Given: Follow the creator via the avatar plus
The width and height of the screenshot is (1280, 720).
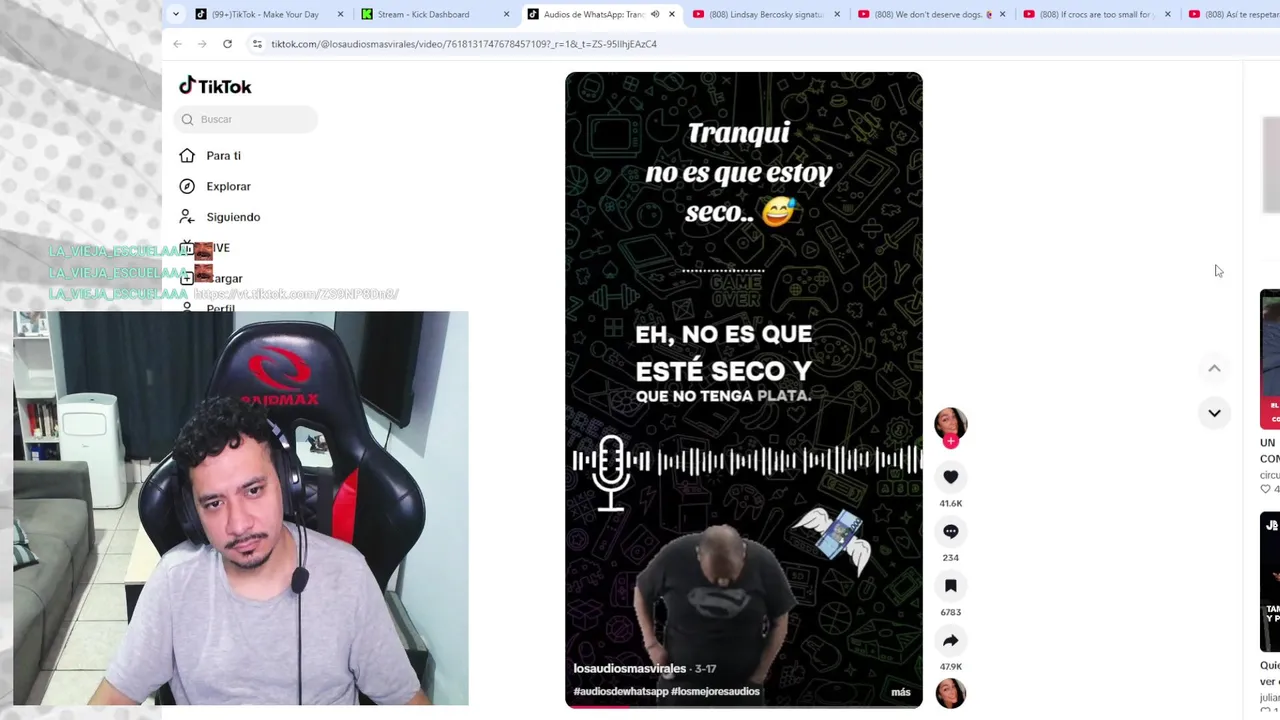Looking at the screenshot, I should pos(950,441).
